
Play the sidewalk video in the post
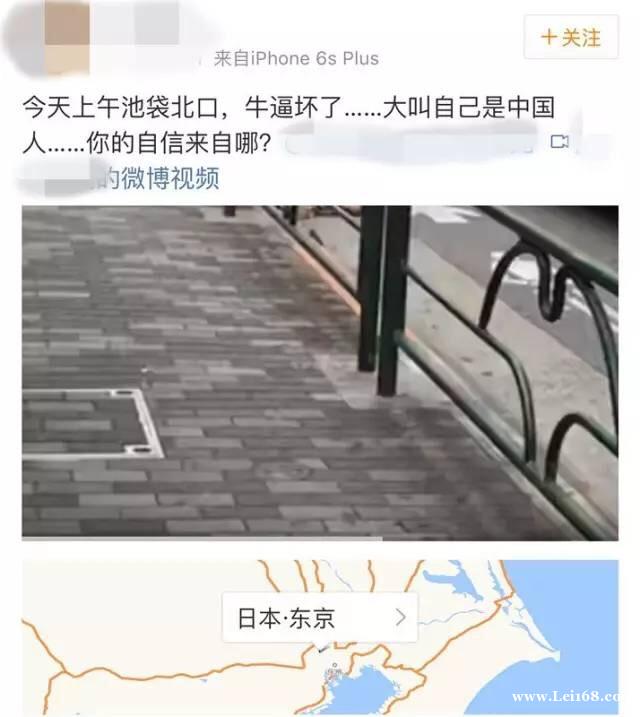click(x=320, y=372)
